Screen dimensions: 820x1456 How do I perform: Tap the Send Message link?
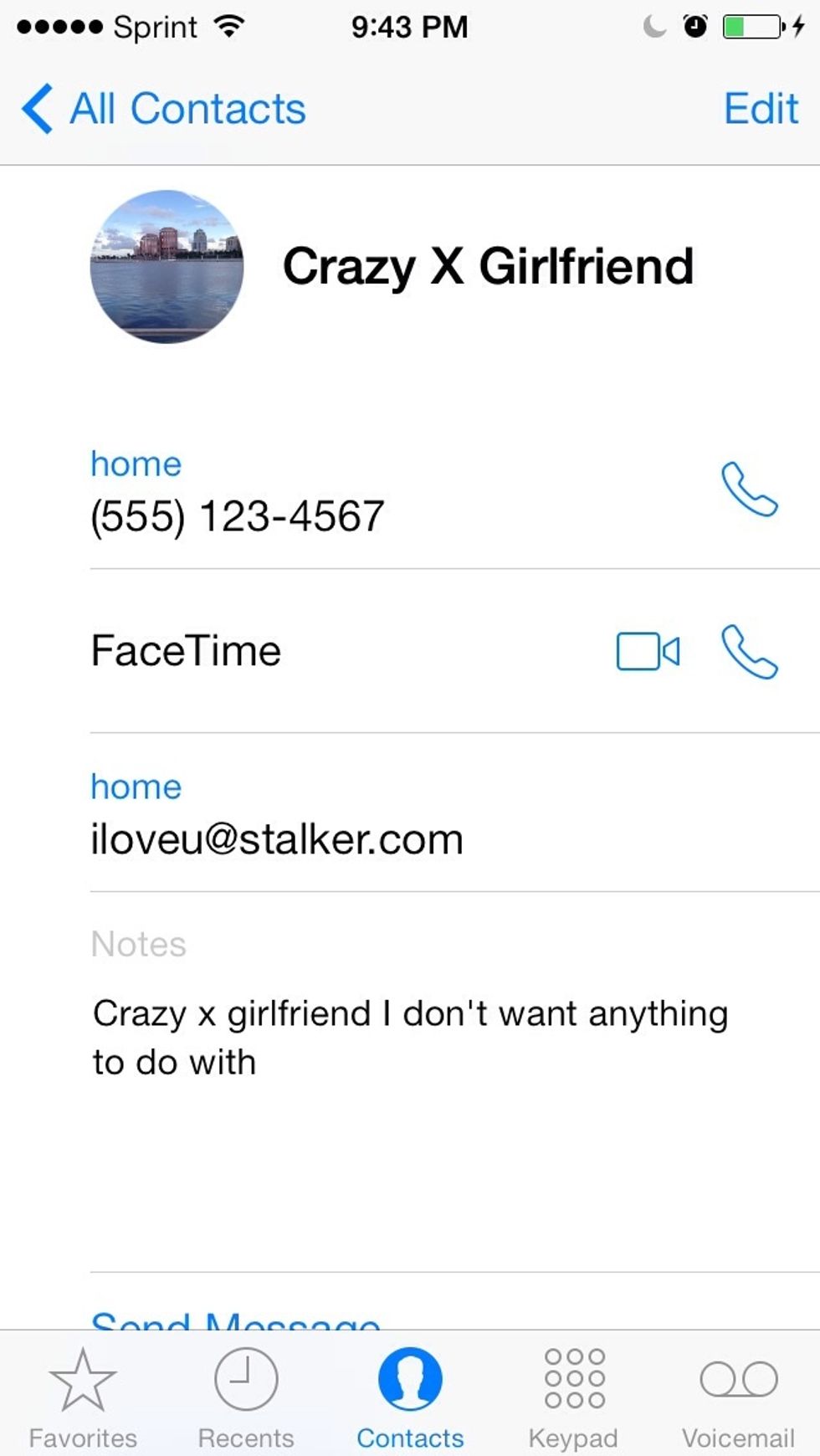[x=236, y=1320]
